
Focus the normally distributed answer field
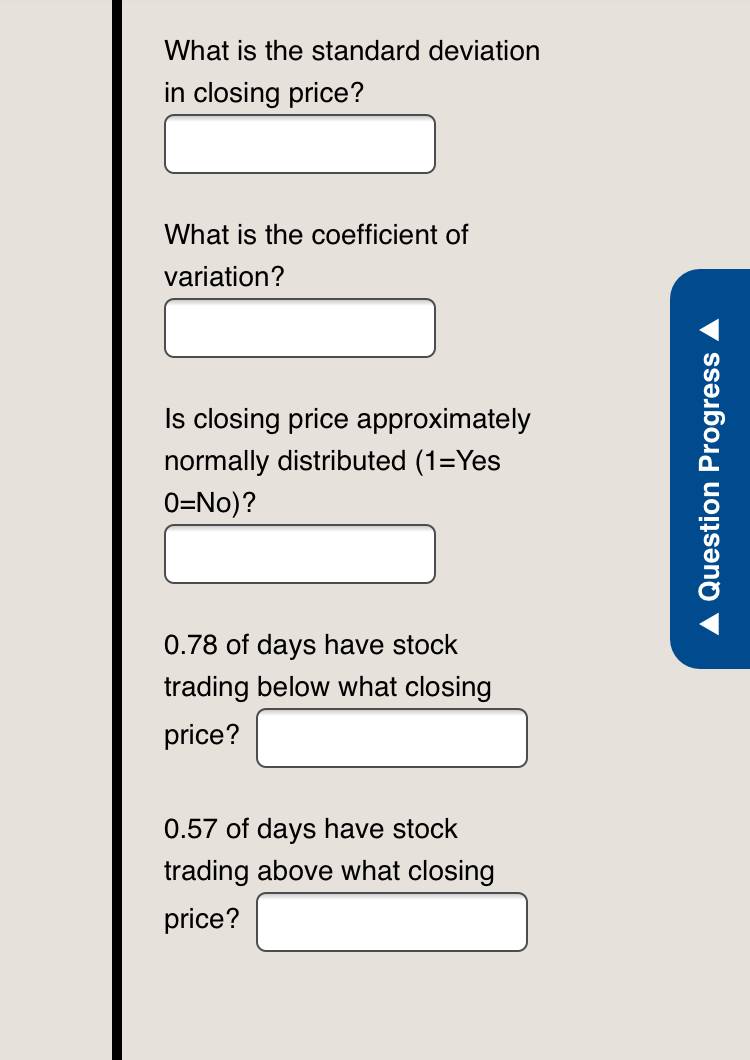click(300, 554)
